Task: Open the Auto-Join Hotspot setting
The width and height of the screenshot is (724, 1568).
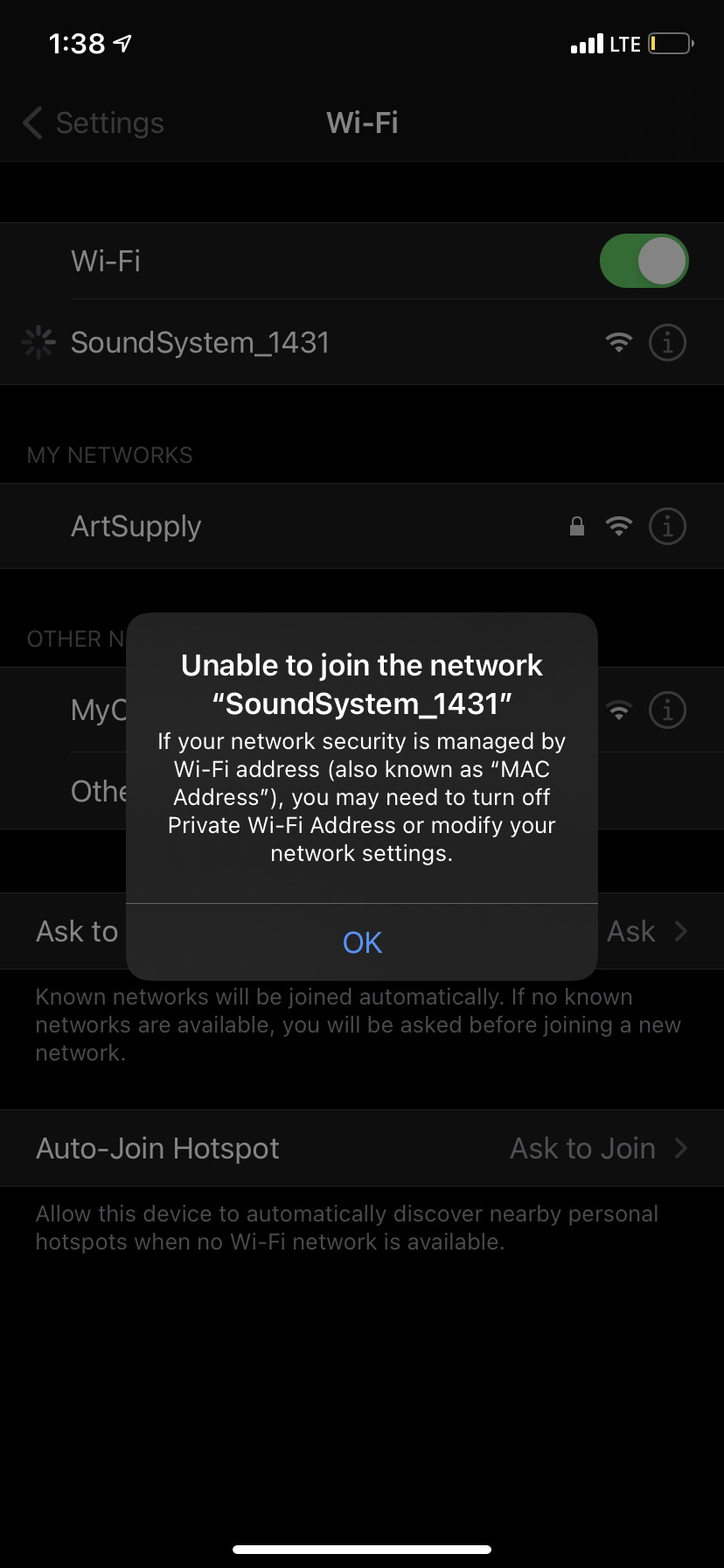Action: 362,1148
